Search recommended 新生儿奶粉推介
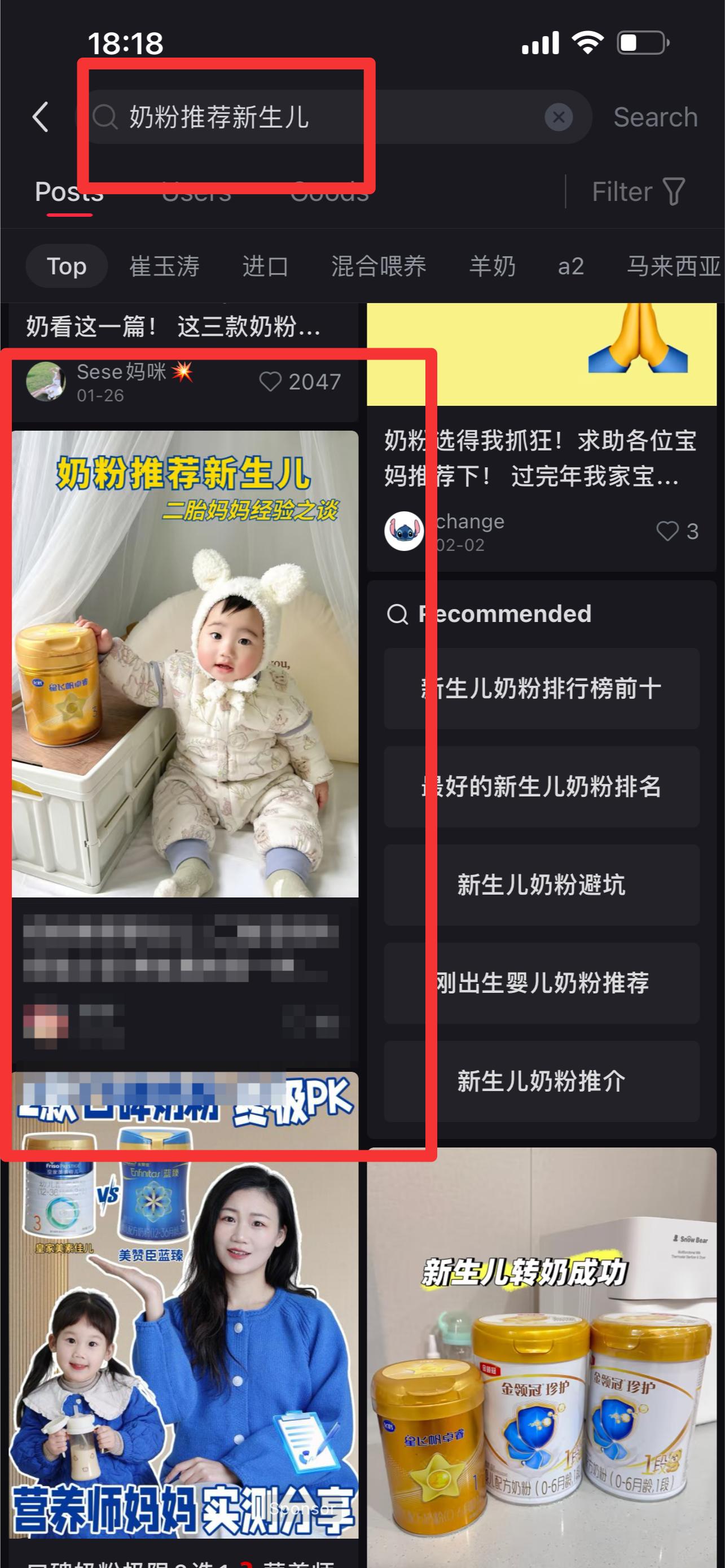Screen dimensions: 725x1568 click(541, 1081)
